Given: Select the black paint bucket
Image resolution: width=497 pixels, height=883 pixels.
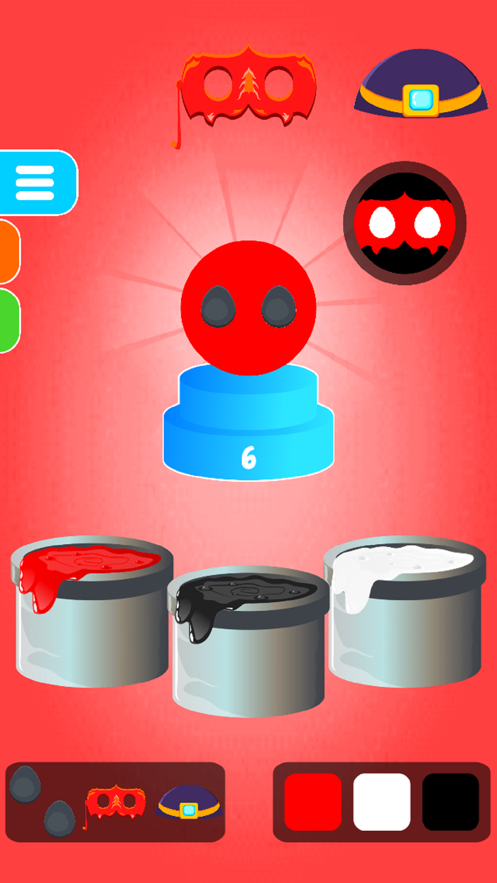Looking at the screenshot, I should 248,641.
